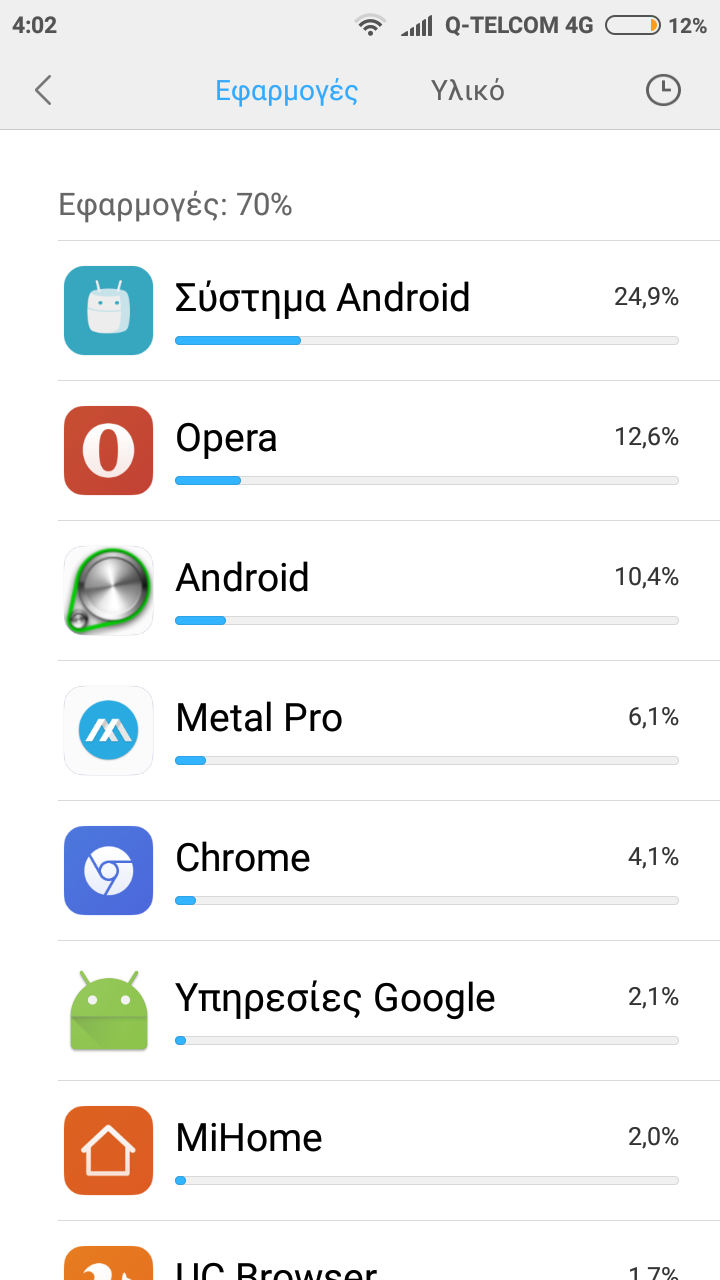
Task: Select the Εφαρμογές tab
Action: pos(287,91)
